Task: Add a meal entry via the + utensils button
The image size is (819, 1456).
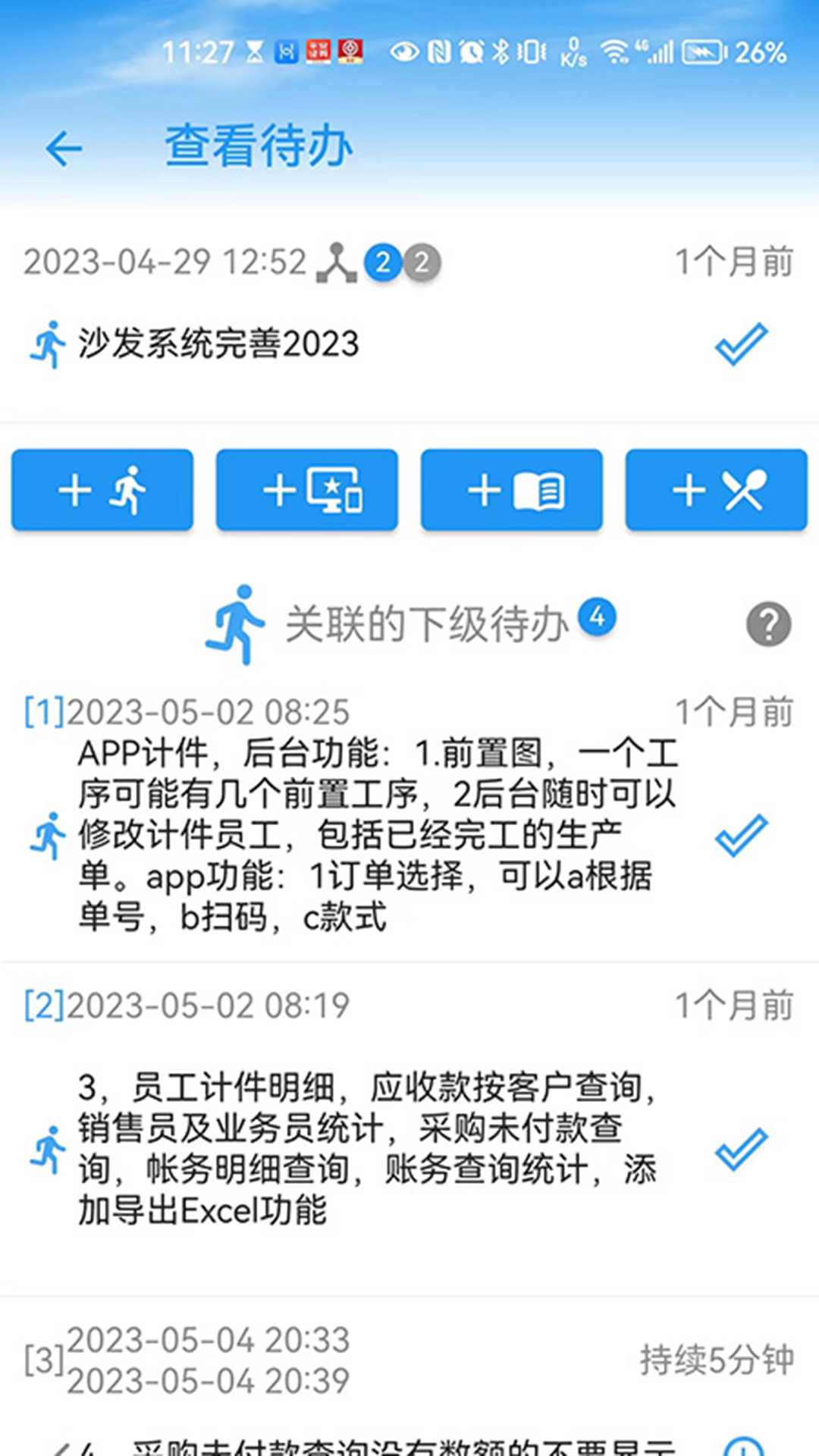Action: click(x=717, y=489)
